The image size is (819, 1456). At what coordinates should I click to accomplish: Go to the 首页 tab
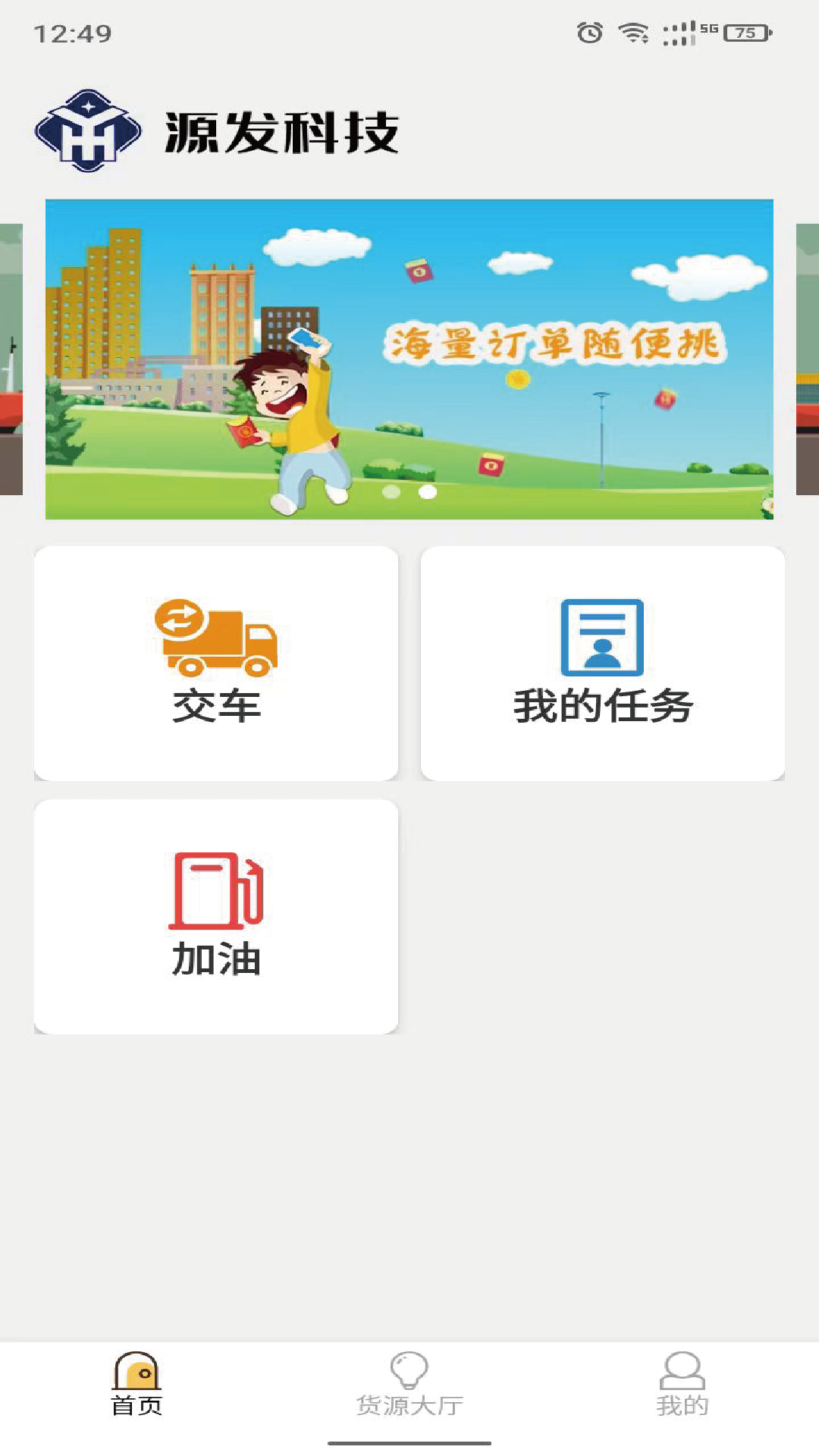click(x=136, y=1385)
